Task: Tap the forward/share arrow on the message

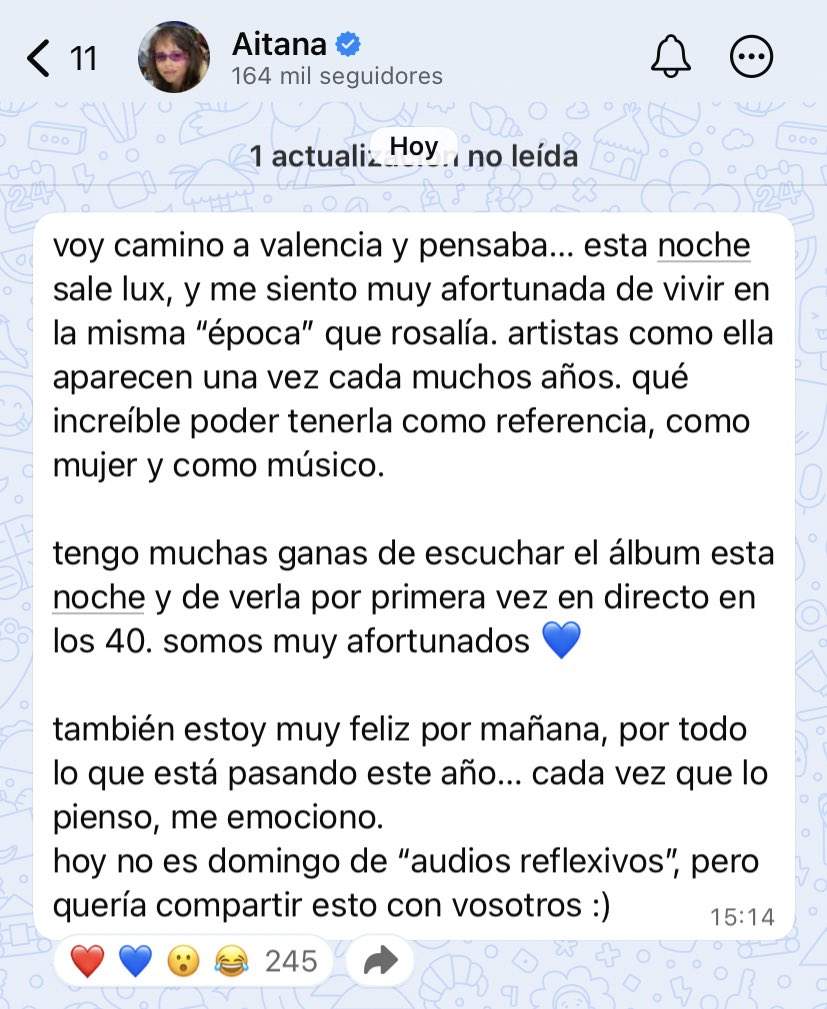Action: coord(379,959)
